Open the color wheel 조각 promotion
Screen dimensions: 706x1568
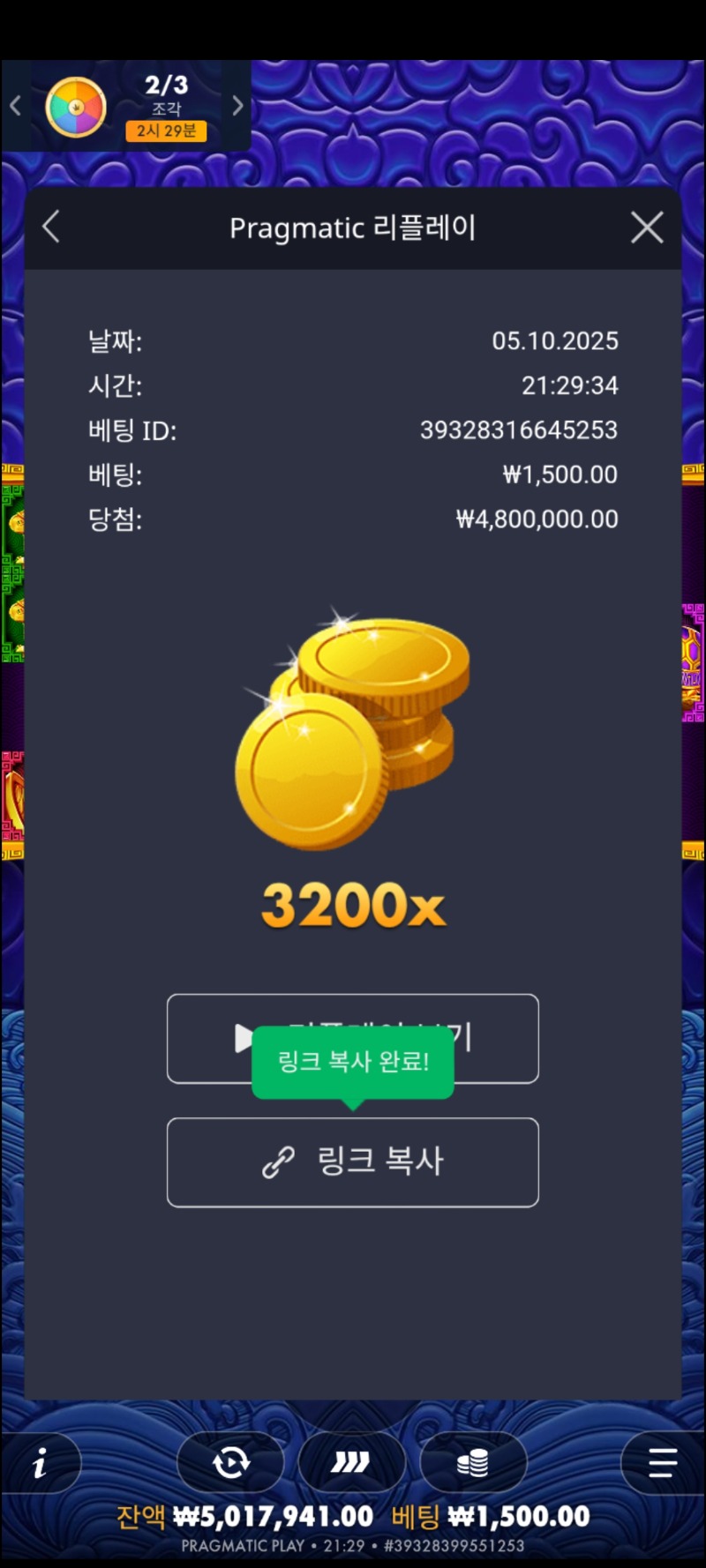(x=76, y=107)
